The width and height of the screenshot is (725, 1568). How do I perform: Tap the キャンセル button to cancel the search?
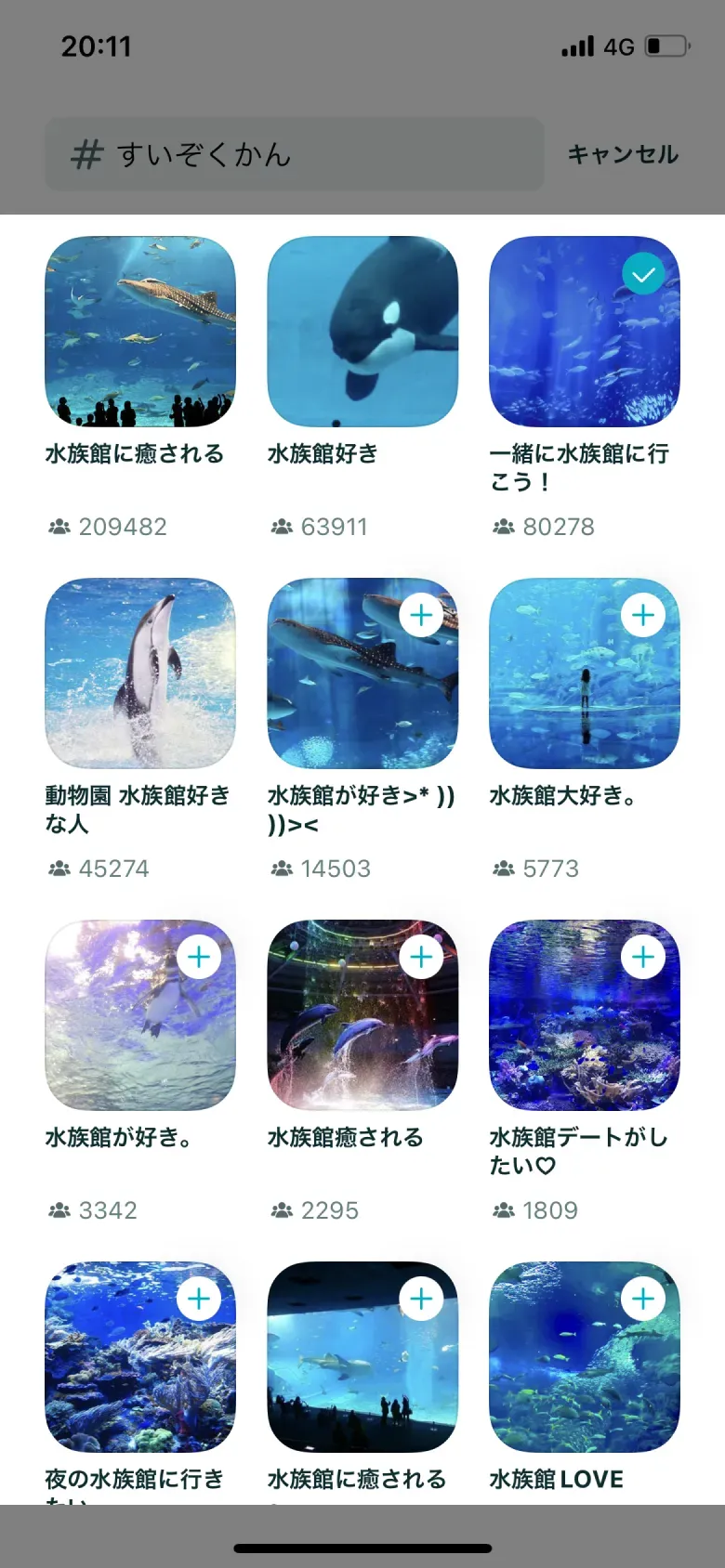622,155
